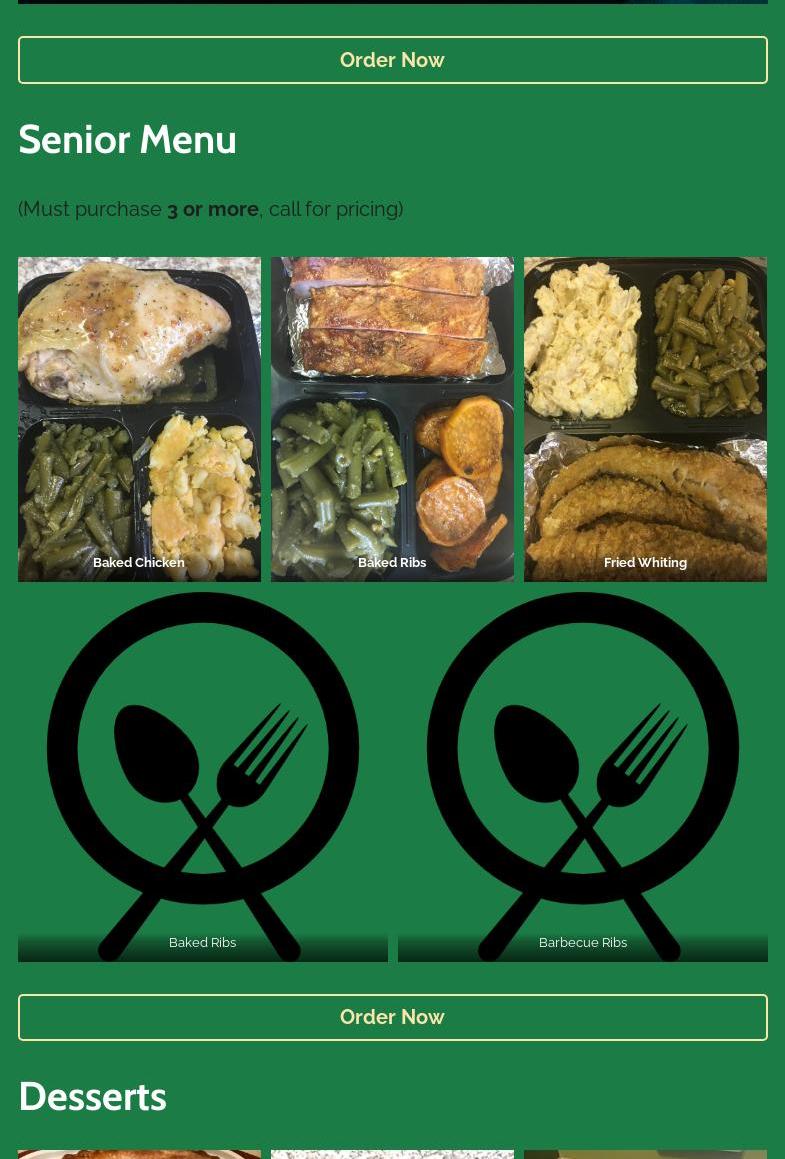The height and width of the screenshot is (1159, 785).
Task: View the Baked Ribs photo with green beans
Action: pos(392,419)
